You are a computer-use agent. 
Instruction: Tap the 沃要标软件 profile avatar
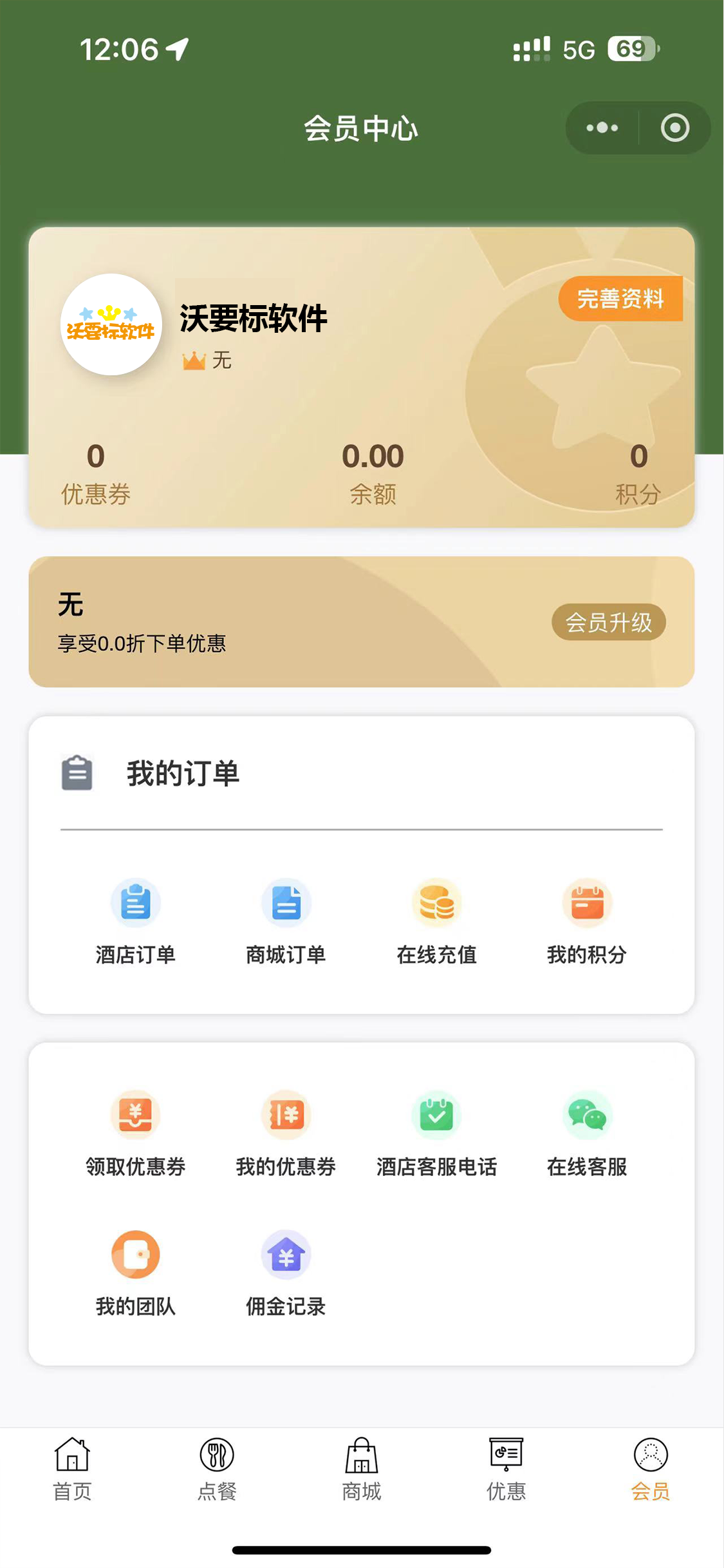click(111, 324)
